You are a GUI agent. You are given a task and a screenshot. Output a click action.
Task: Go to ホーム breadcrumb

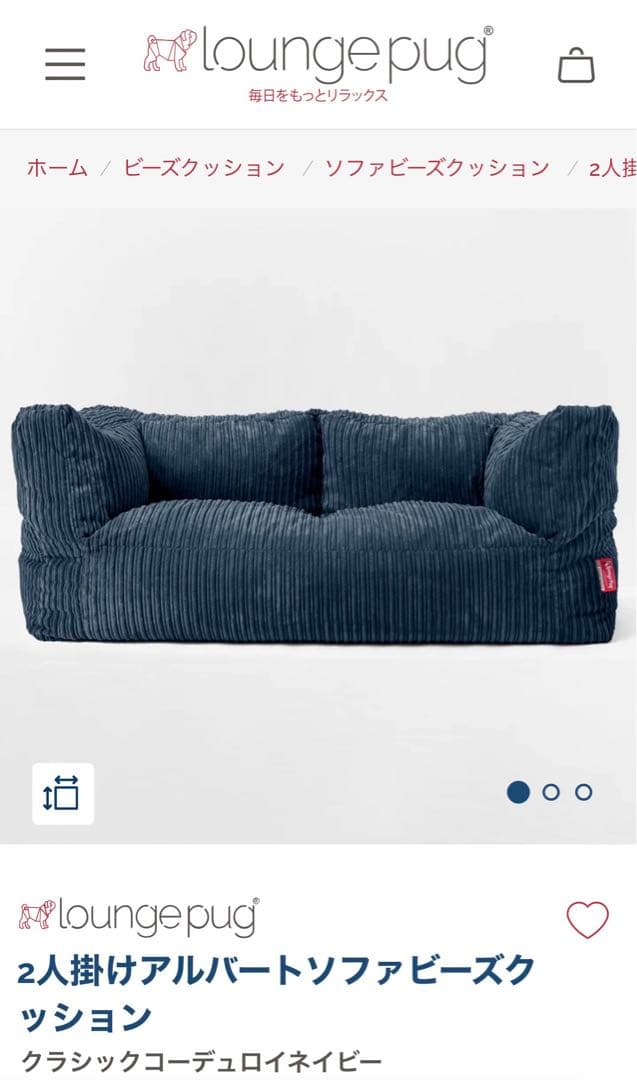(57, 168)
